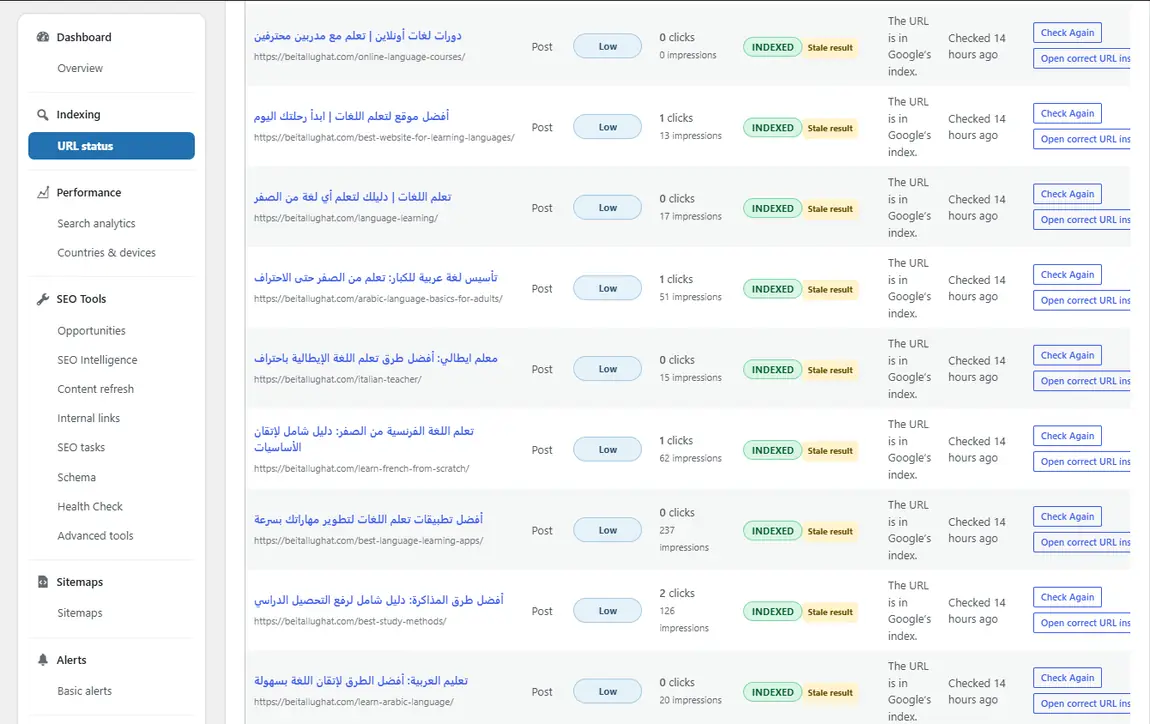
Task: Open the Schema tool
Action: point(76,478)
